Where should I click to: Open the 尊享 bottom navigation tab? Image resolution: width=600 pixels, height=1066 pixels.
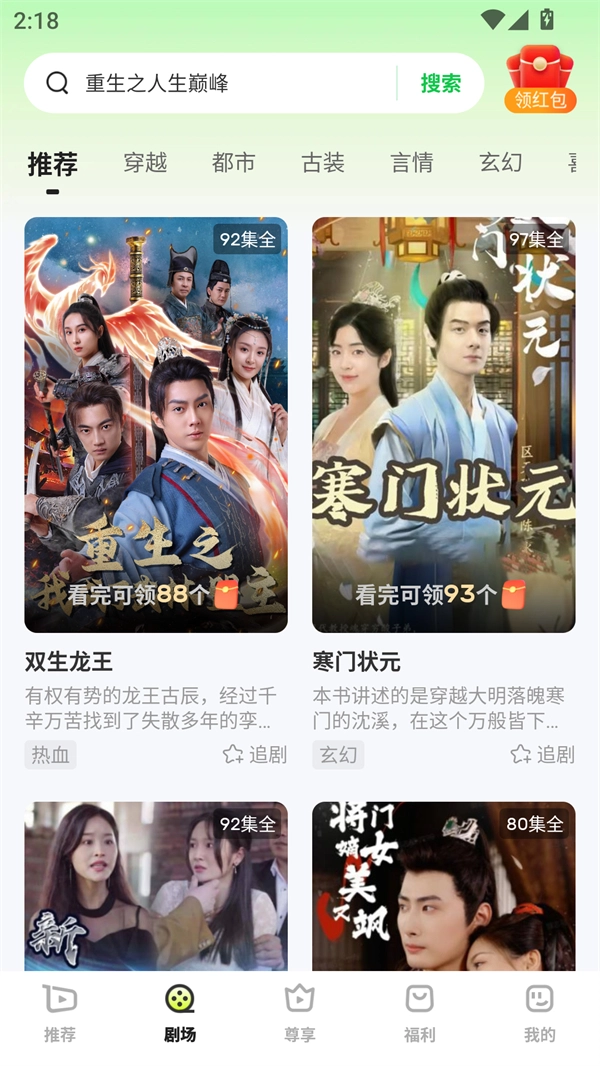pos(300,1013)
